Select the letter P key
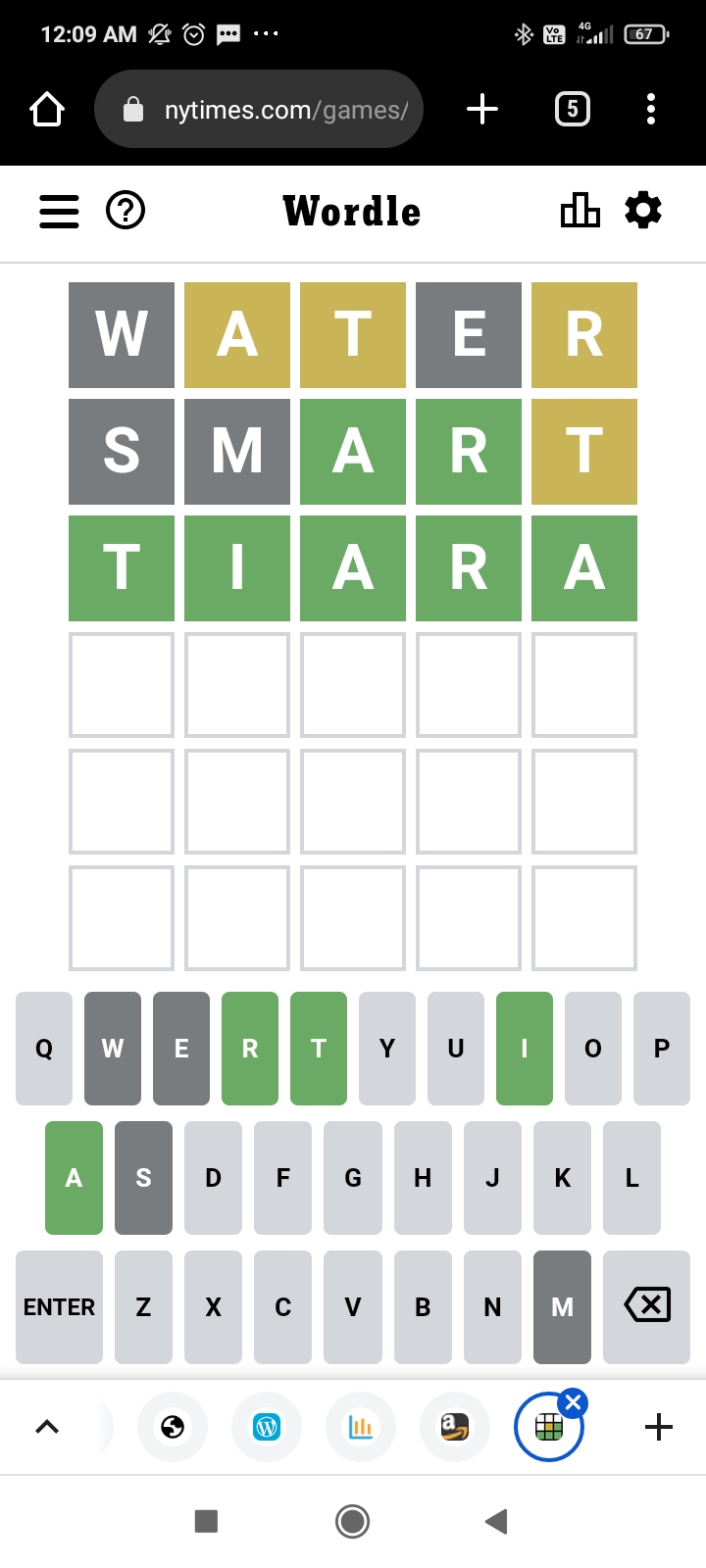 pos(662,1049)
